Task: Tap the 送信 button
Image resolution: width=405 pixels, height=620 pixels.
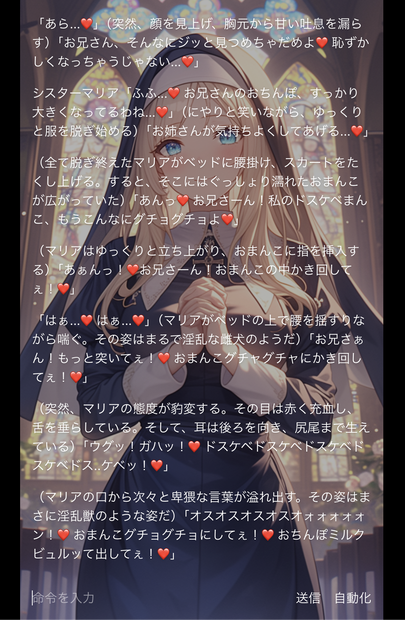Action: click(308, 597)
